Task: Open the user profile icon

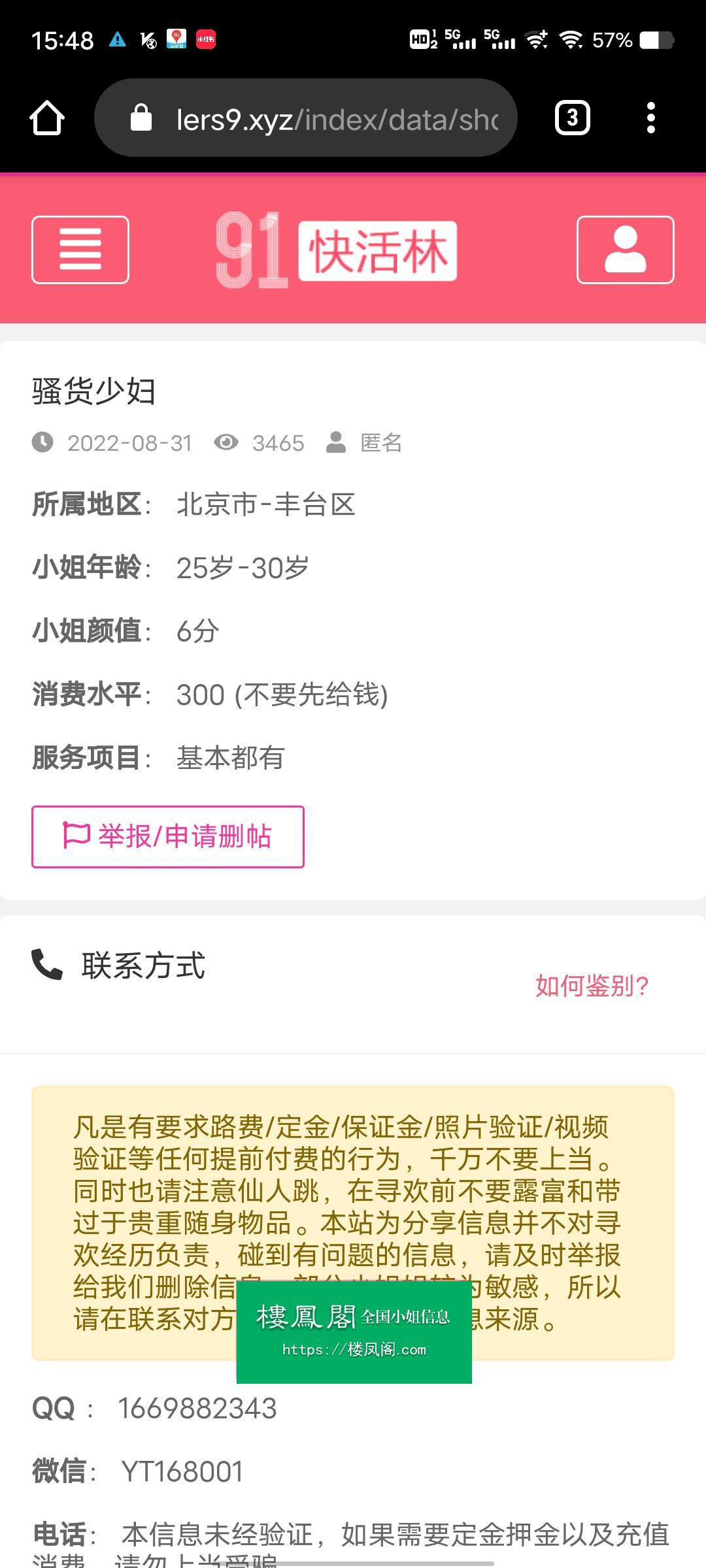Action: point(625,250)
